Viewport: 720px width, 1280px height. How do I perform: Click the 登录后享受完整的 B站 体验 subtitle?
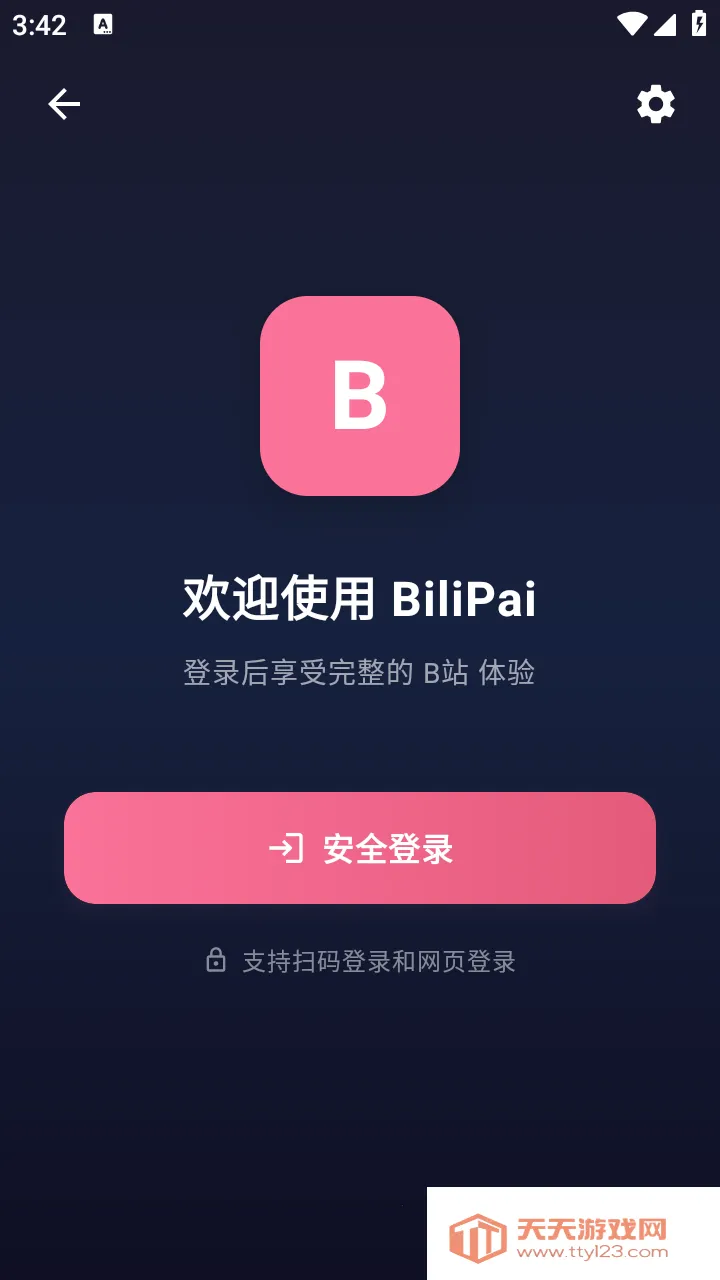(x=360, y=673)
